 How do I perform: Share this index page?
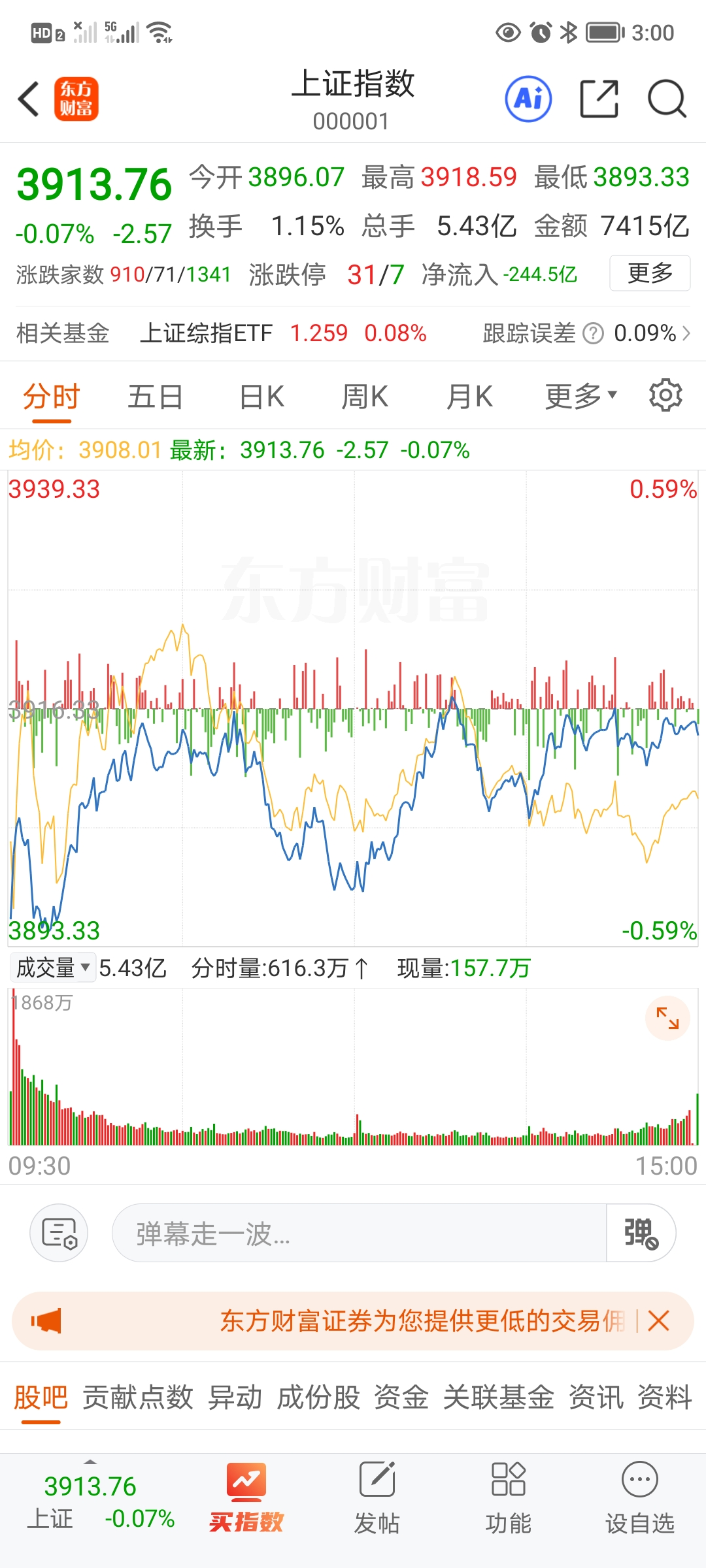(x=599, y=99)
